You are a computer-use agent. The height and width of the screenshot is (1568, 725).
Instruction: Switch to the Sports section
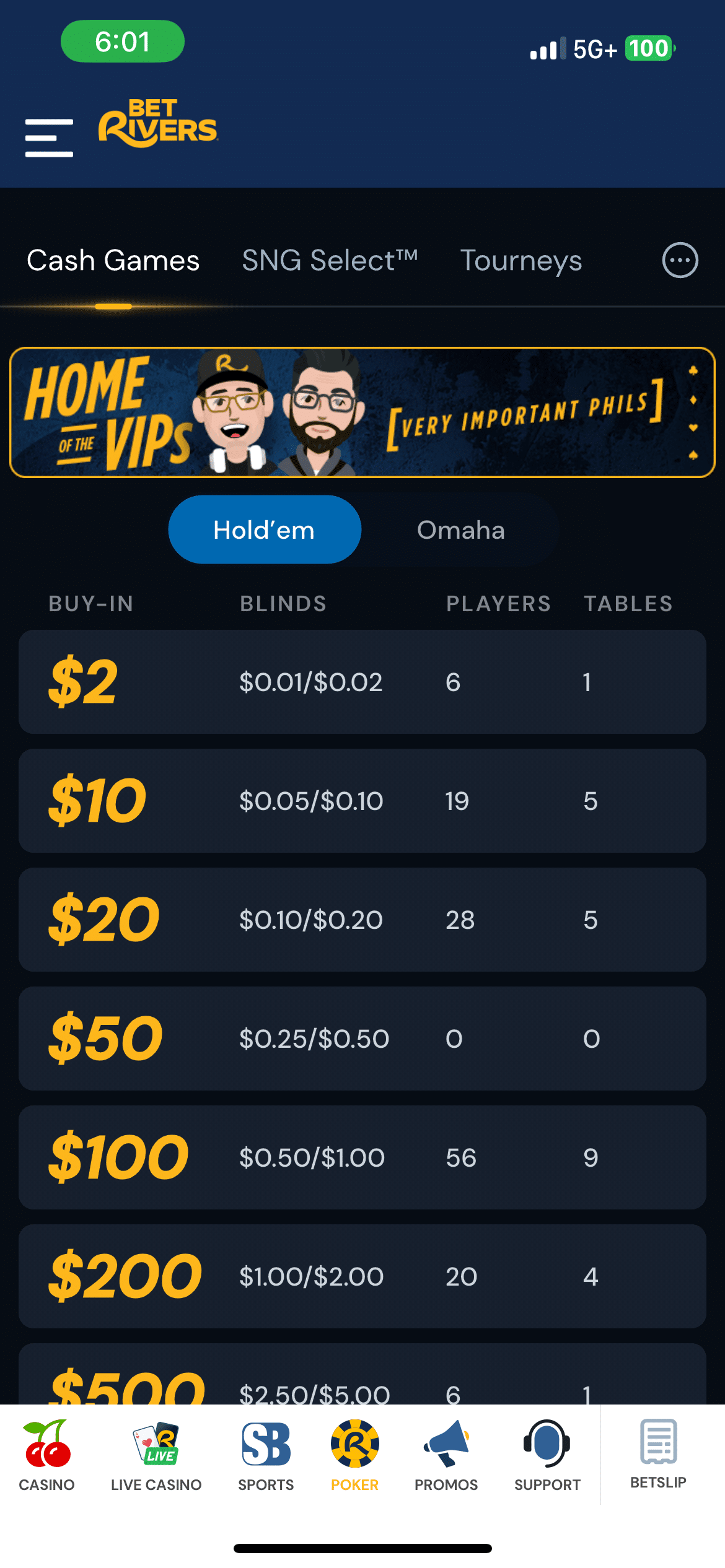click(266, 1455)
